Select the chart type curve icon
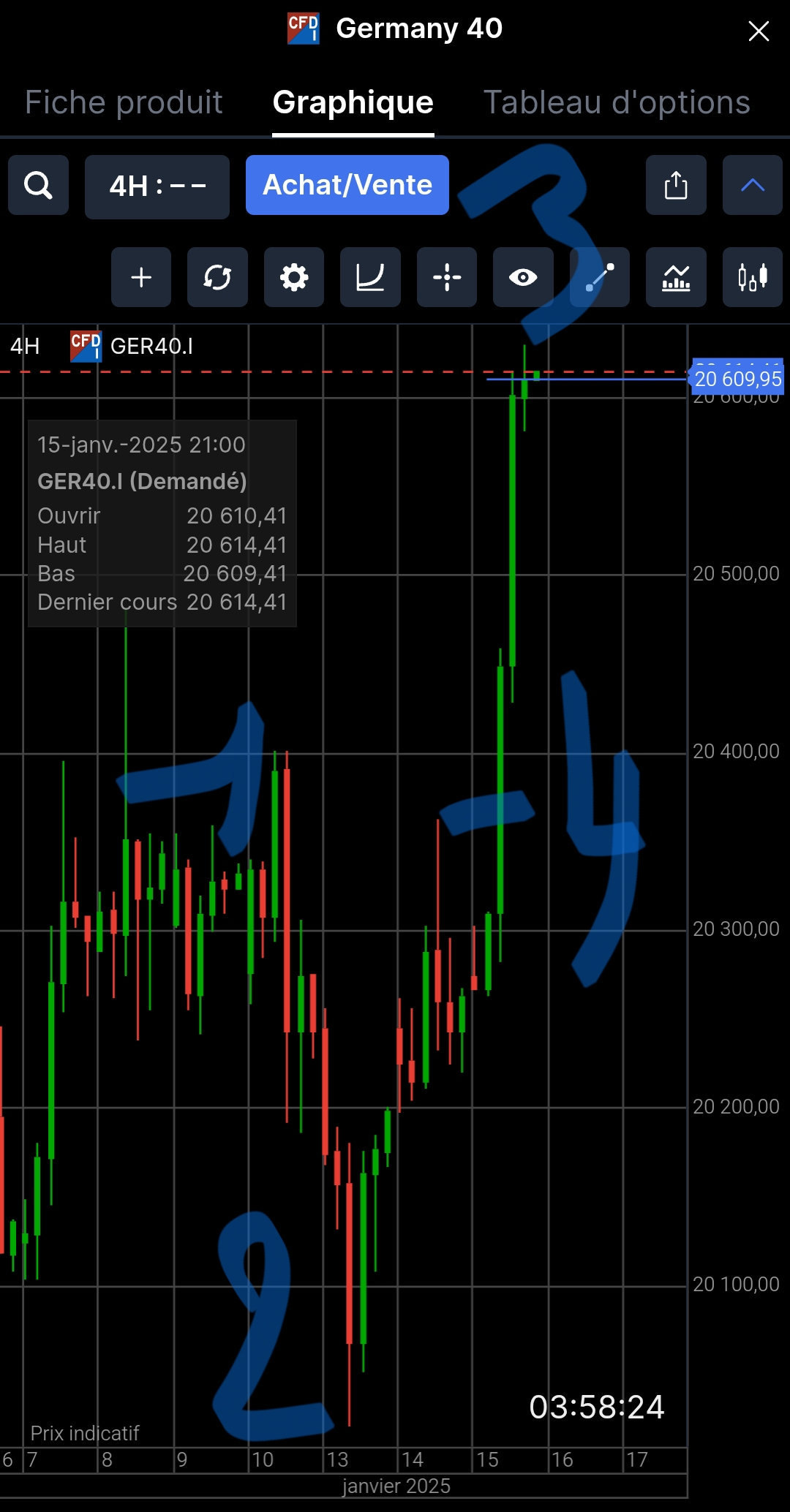This screenshot has height=1512, width=790. (x=370, y=277)
